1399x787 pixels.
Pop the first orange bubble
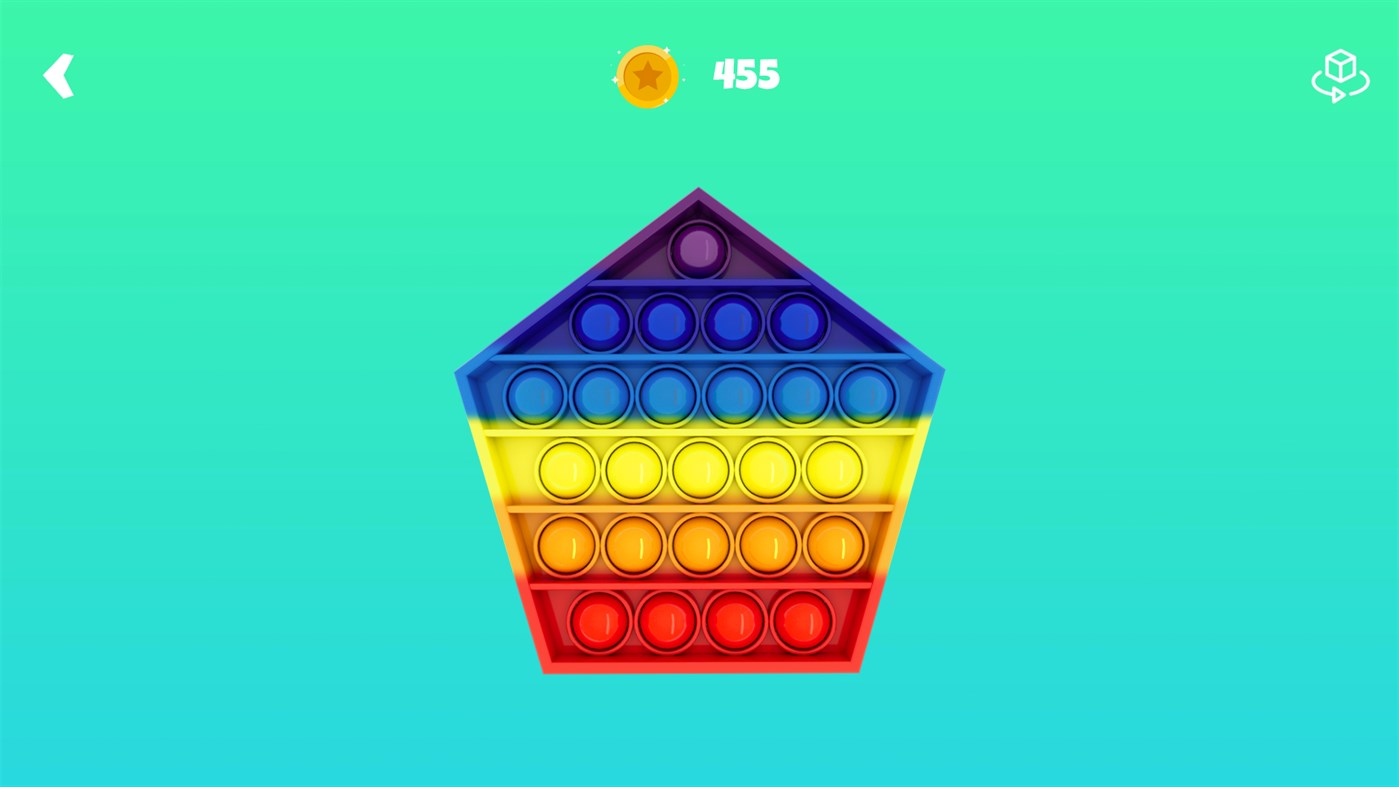click(567, 546)
